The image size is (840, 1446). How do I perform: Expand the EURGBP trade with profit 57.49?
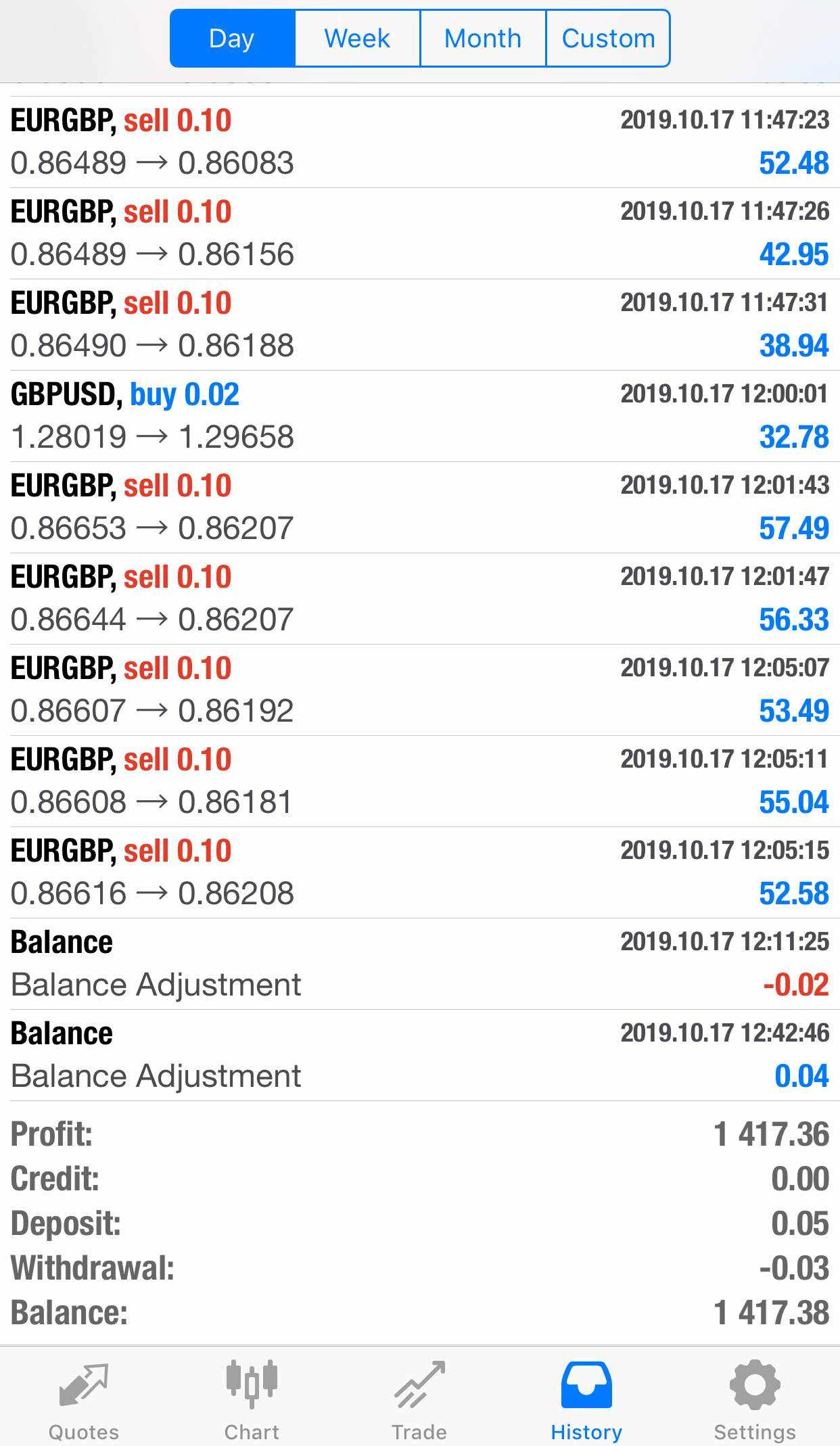[419, 507]
